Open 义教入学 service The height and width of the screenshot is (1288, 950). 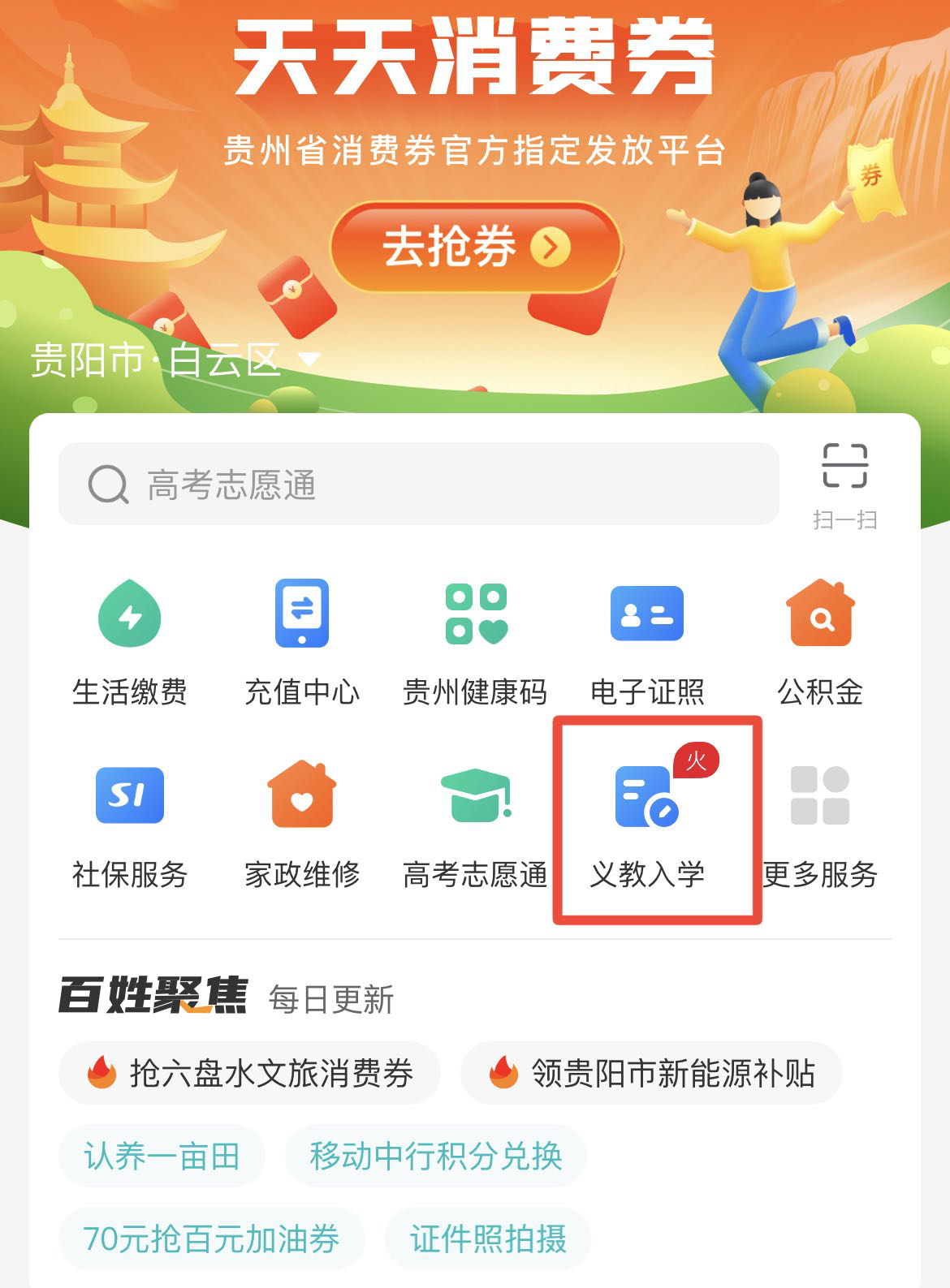tap(647, 824)
